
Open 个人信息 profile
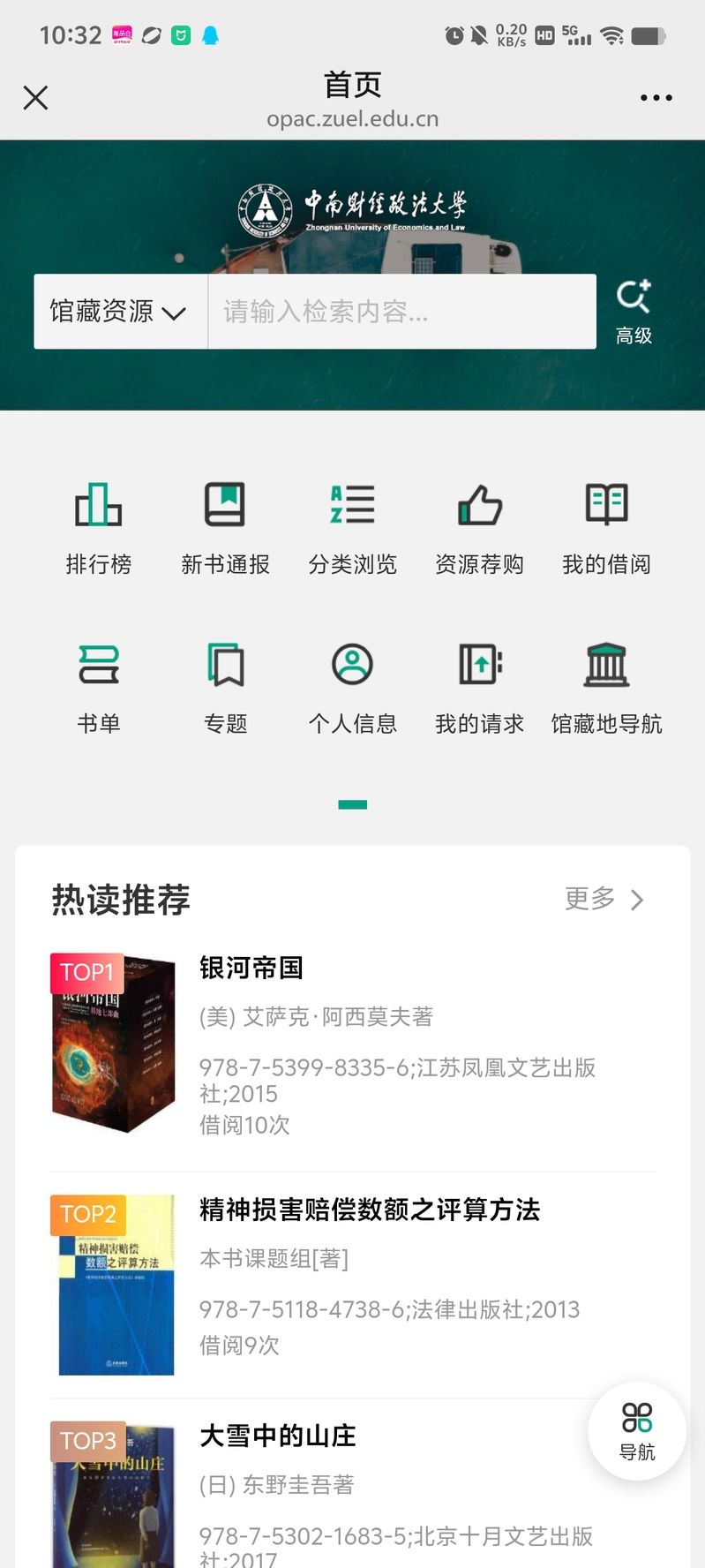pyautogui.click(x=352, y=688)
